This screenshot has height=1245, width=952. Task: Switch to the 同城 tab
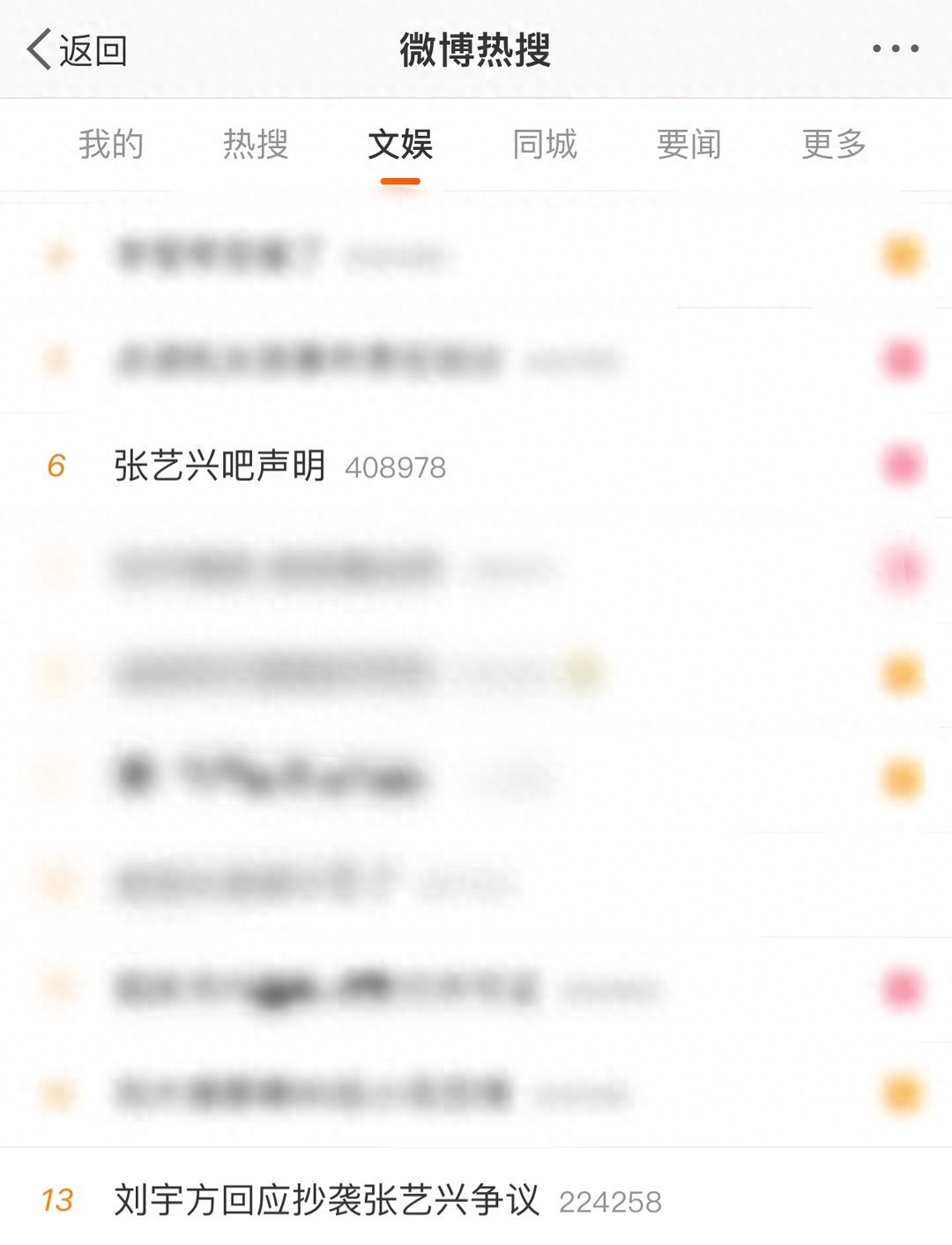click(x=545, y=145)
